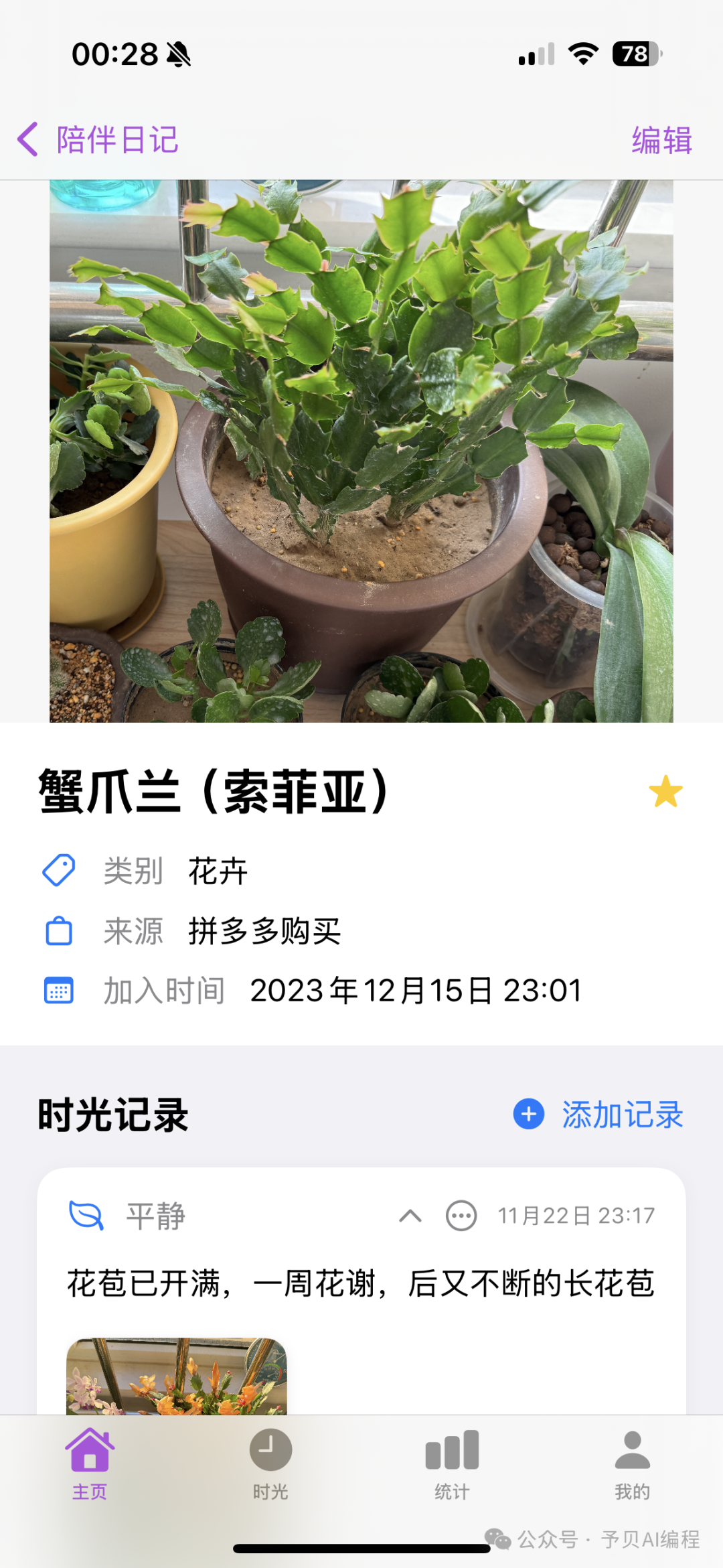This screenshot has width=723, height=1568.
Task: Toggle the favorite star for 蟹爪兰
Action: click(665, 792)
